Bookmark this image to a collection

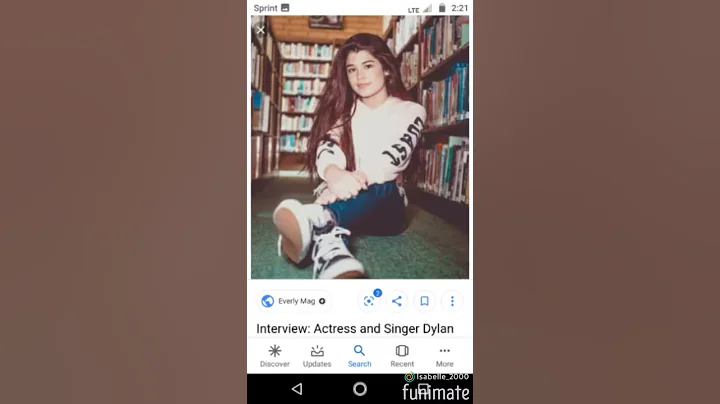click(x=424, y=301)
